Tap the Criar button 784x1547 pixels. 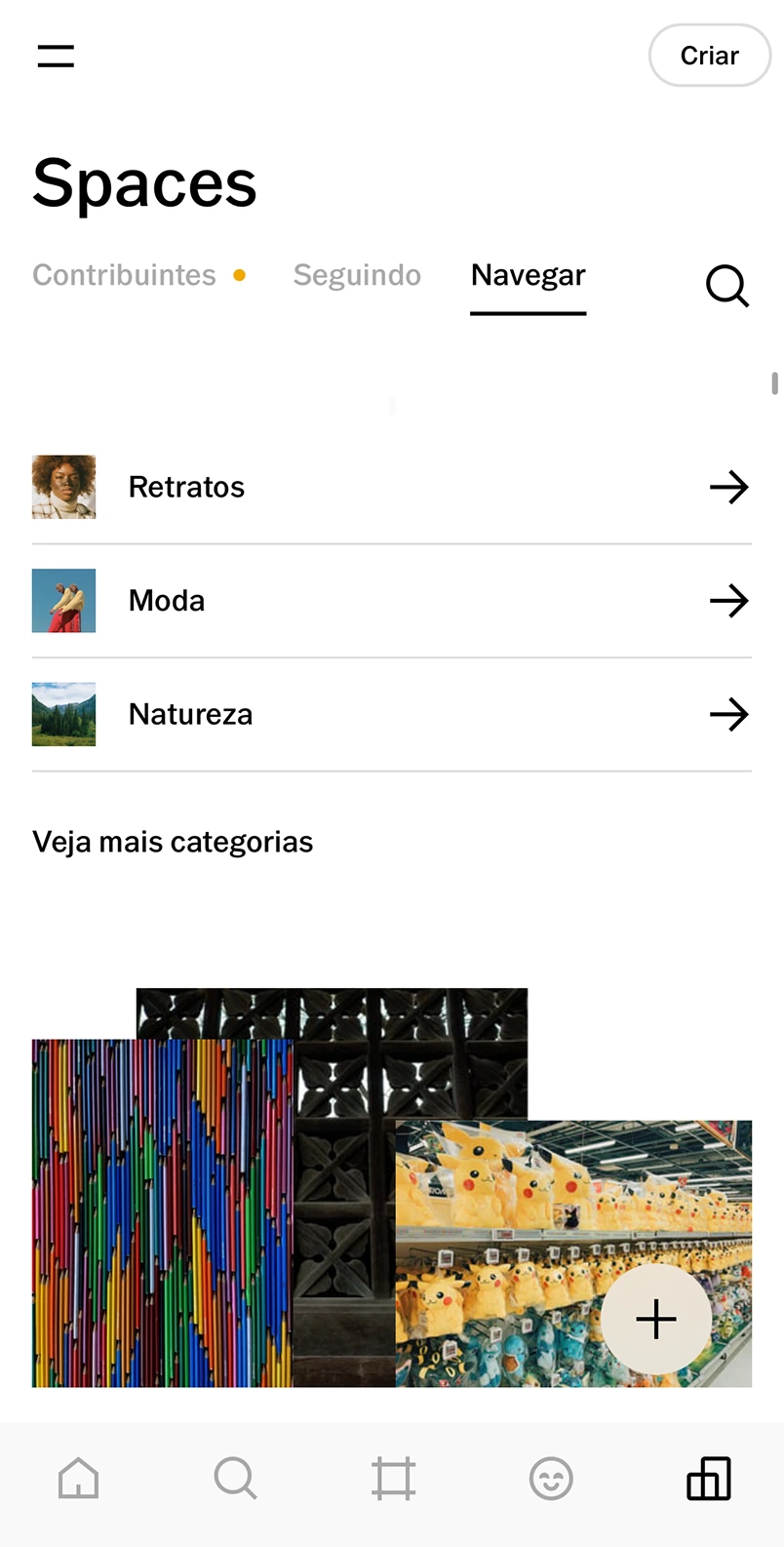coord(710,56)
